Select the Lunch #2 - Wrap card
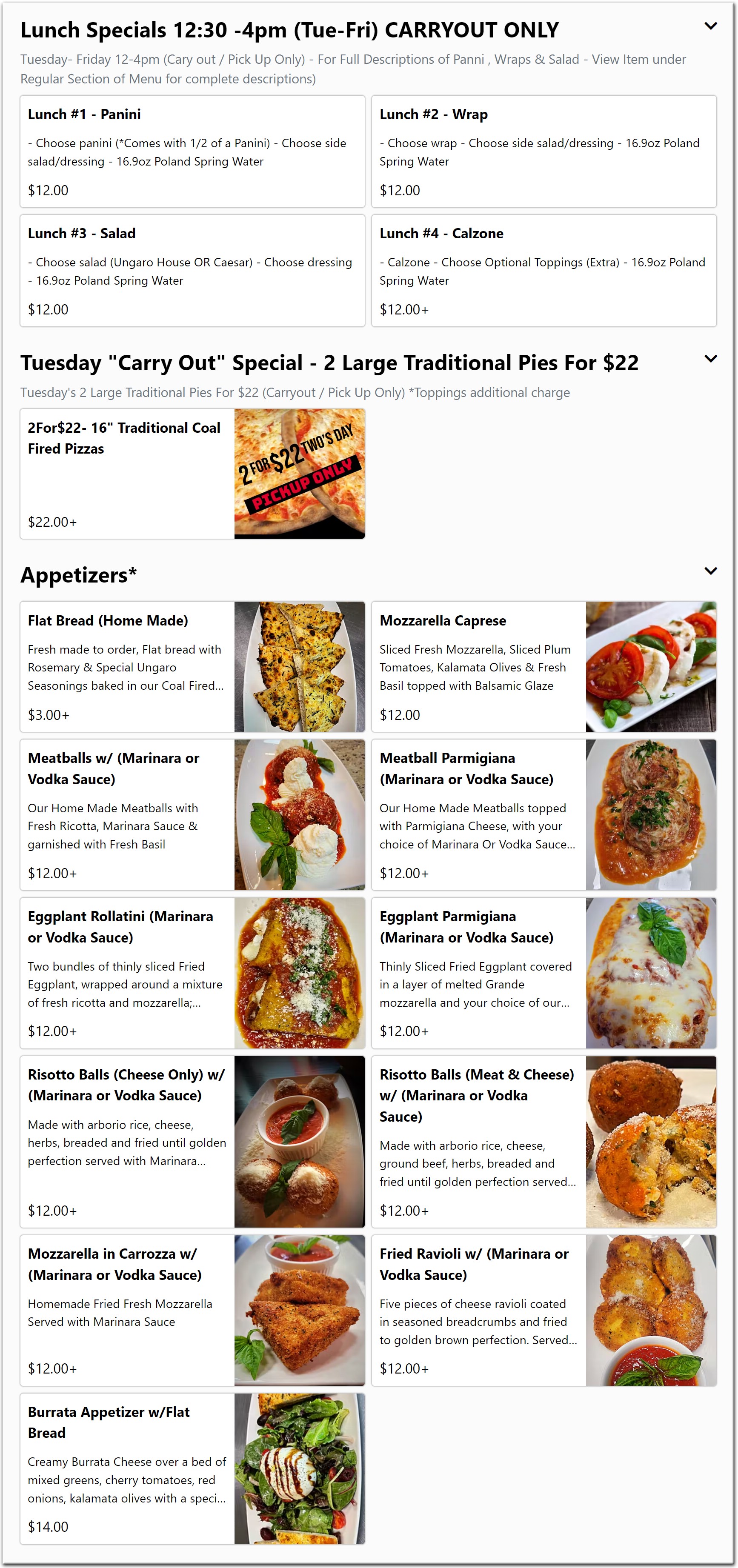Image resolution: width=738 pixels, height=1568 pixels. coord(544,151)
